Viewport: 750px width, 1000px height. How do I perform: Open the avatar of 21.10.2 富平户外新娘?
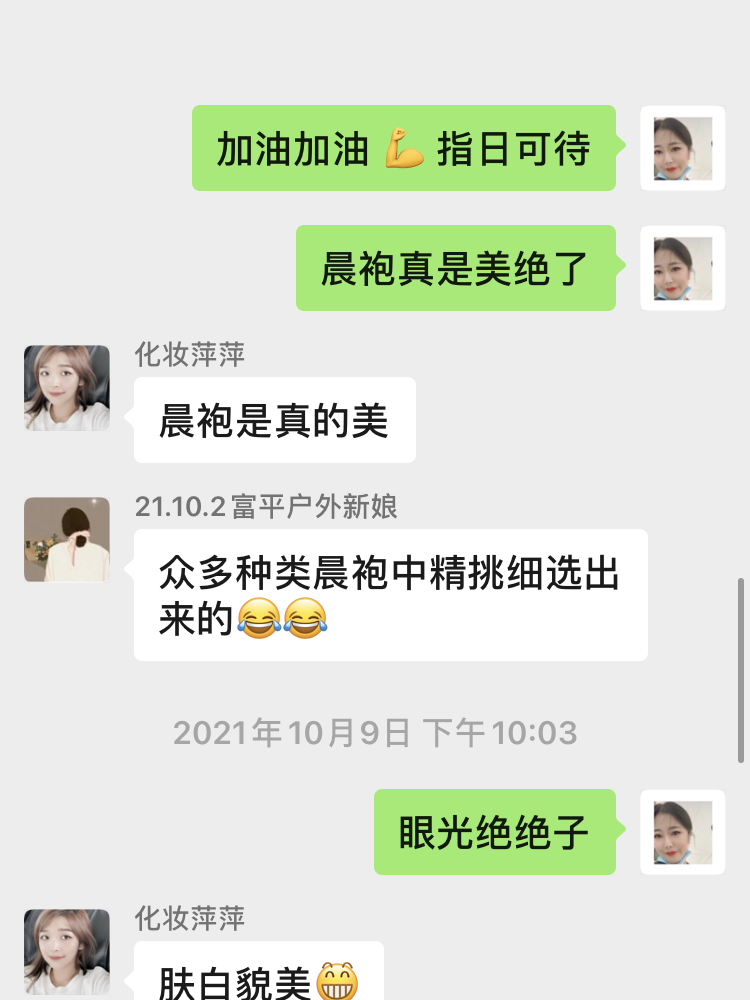point(67,540)
